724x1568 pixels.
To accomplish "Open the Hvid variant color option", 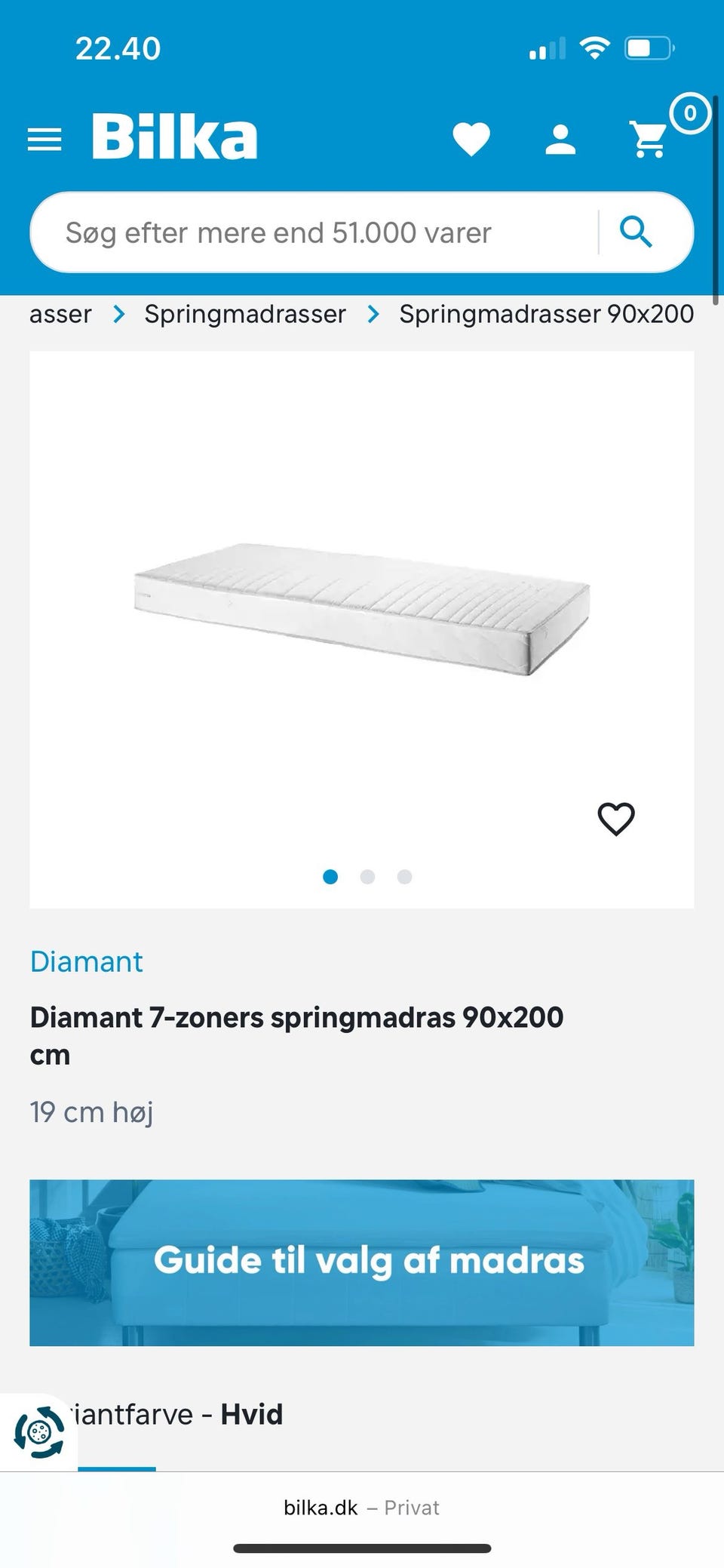I will click(x=251, y=1413).
